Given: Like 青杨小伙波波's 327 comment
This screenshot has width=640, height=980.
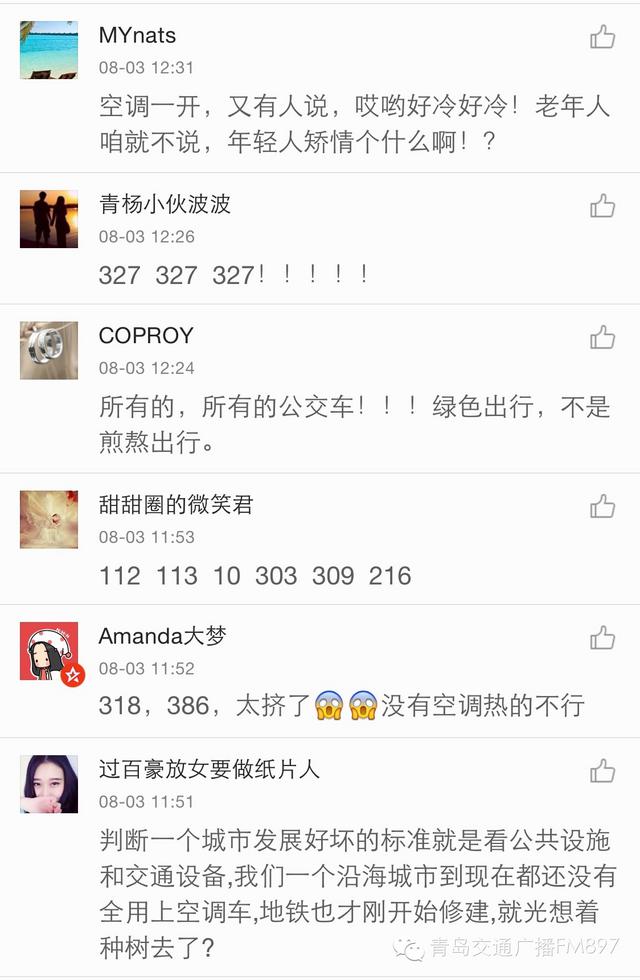Looking at the screenshot, I should point(602,206).
